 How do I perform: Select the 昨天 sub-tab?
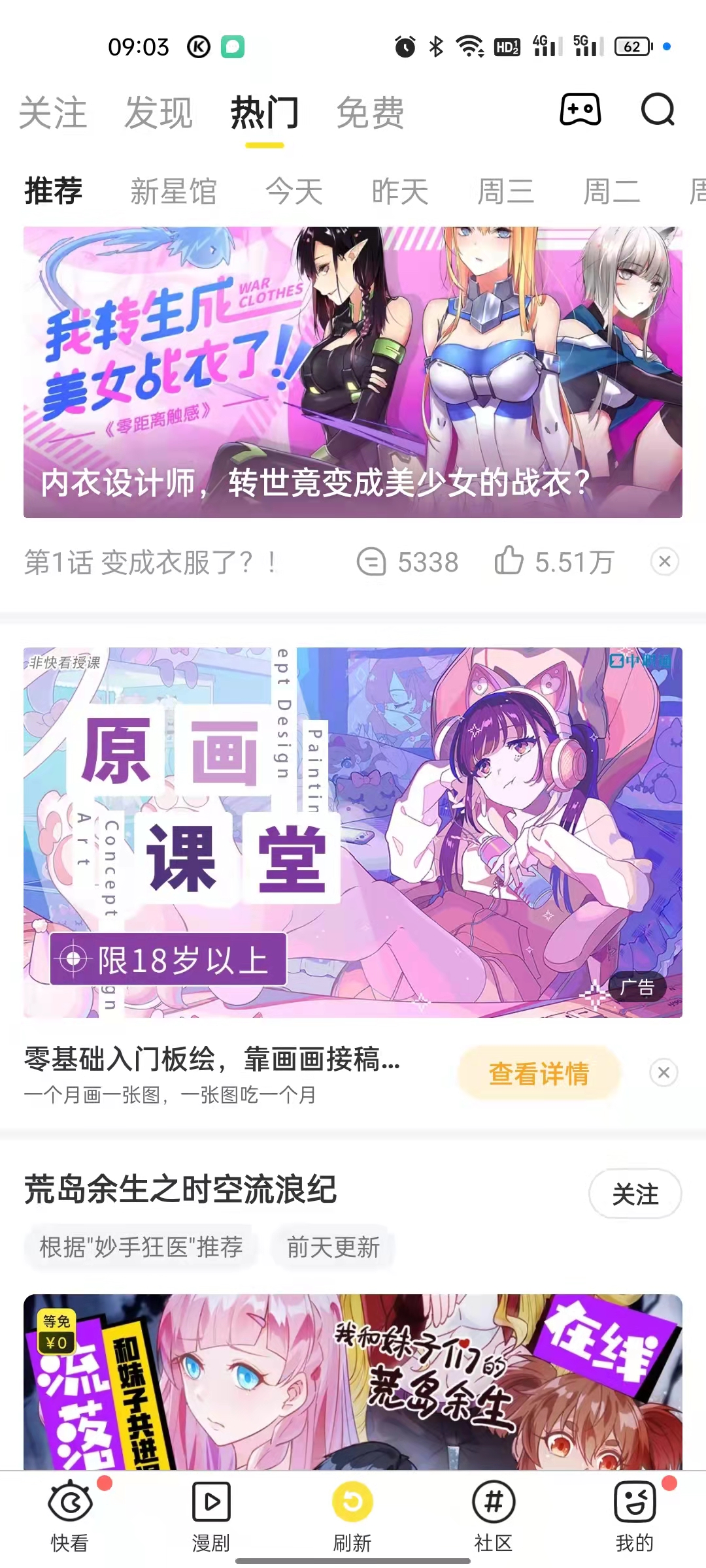(400, 191)
